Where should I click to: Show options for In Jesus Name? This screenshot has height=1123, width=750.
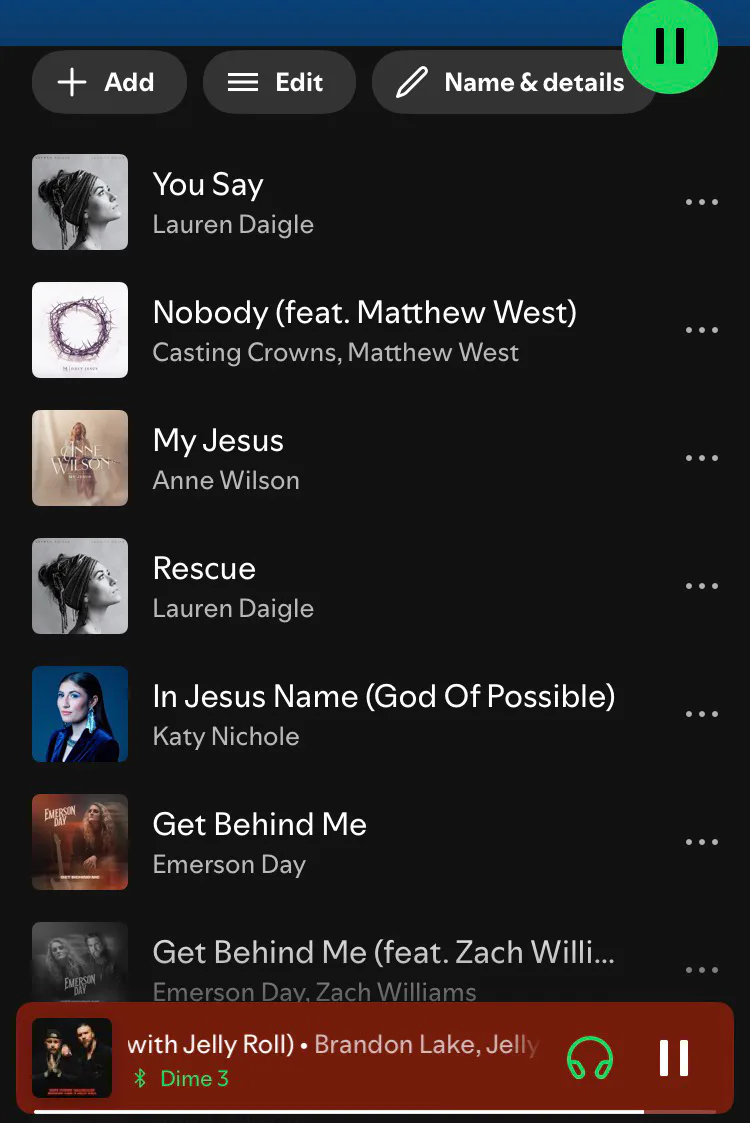click(702, 714)
